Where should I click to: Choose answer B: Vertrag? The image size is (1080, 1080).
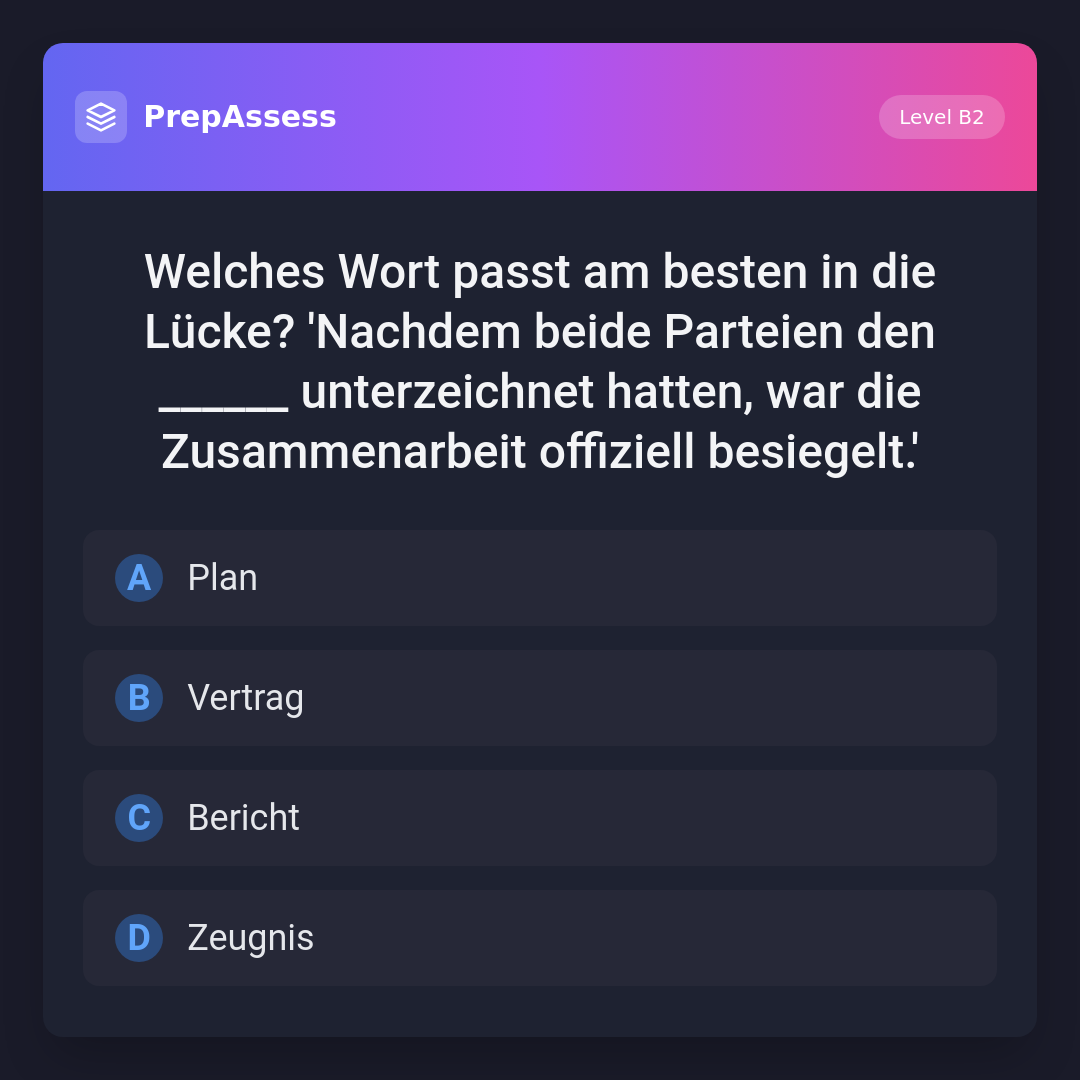(x=540, y=698)
